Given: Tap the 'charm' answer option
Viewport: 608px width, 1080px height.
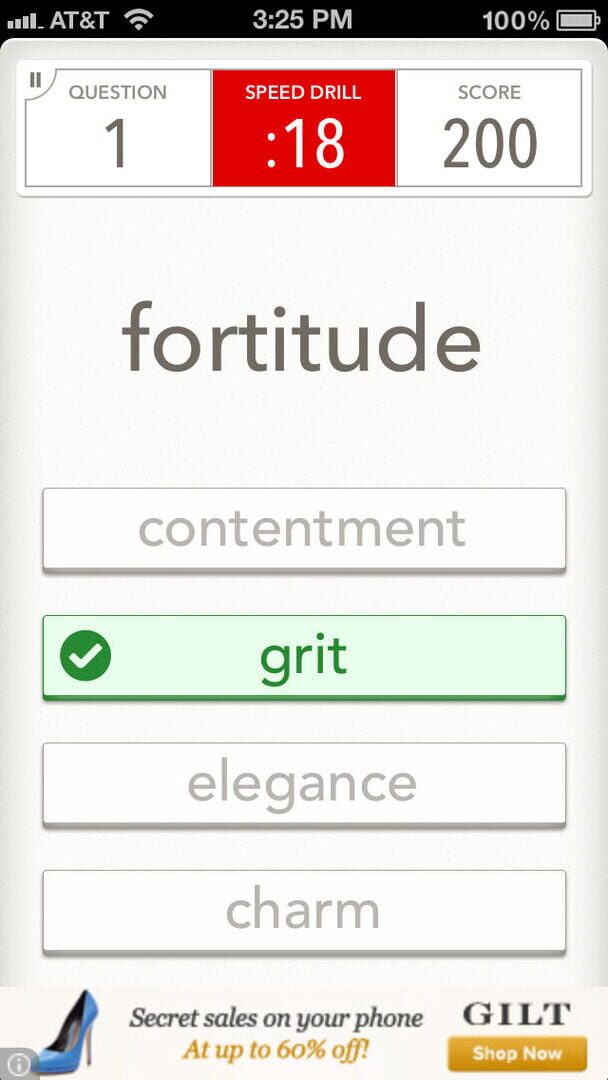Looking at the screenshot, I should [x=303, y=910].
